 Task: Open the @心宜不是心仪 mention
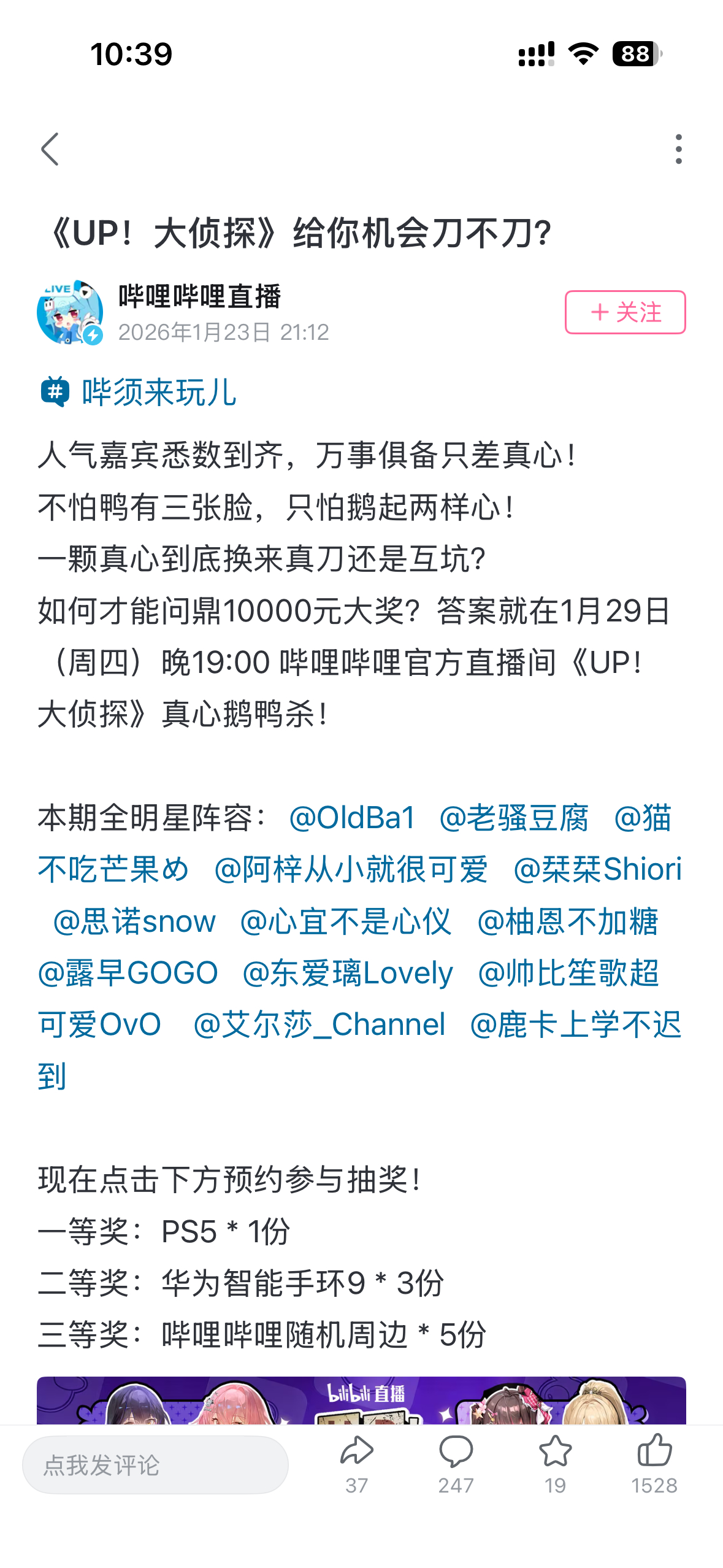coord(346,921)
